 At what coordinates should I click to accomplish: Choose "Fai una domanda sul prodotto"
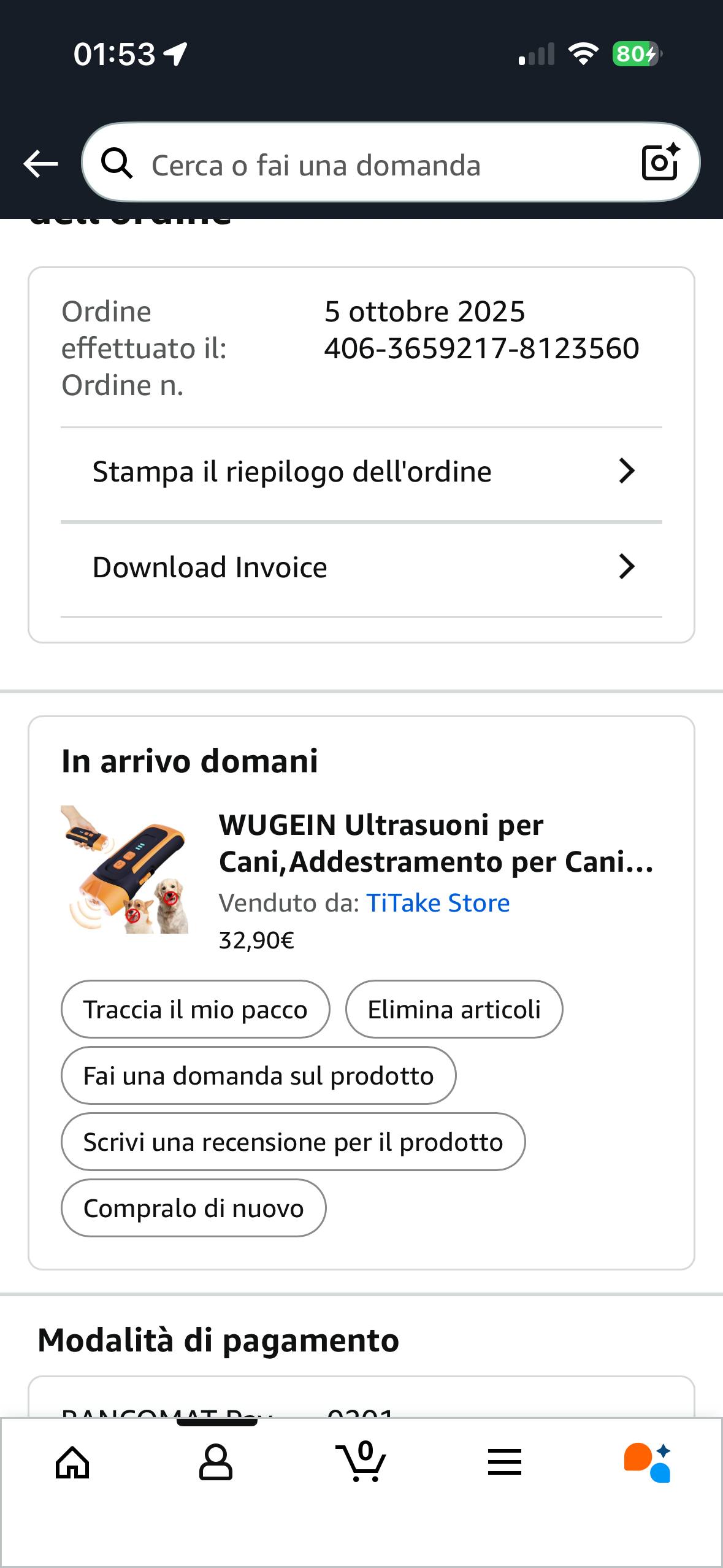coord(258,1076)
